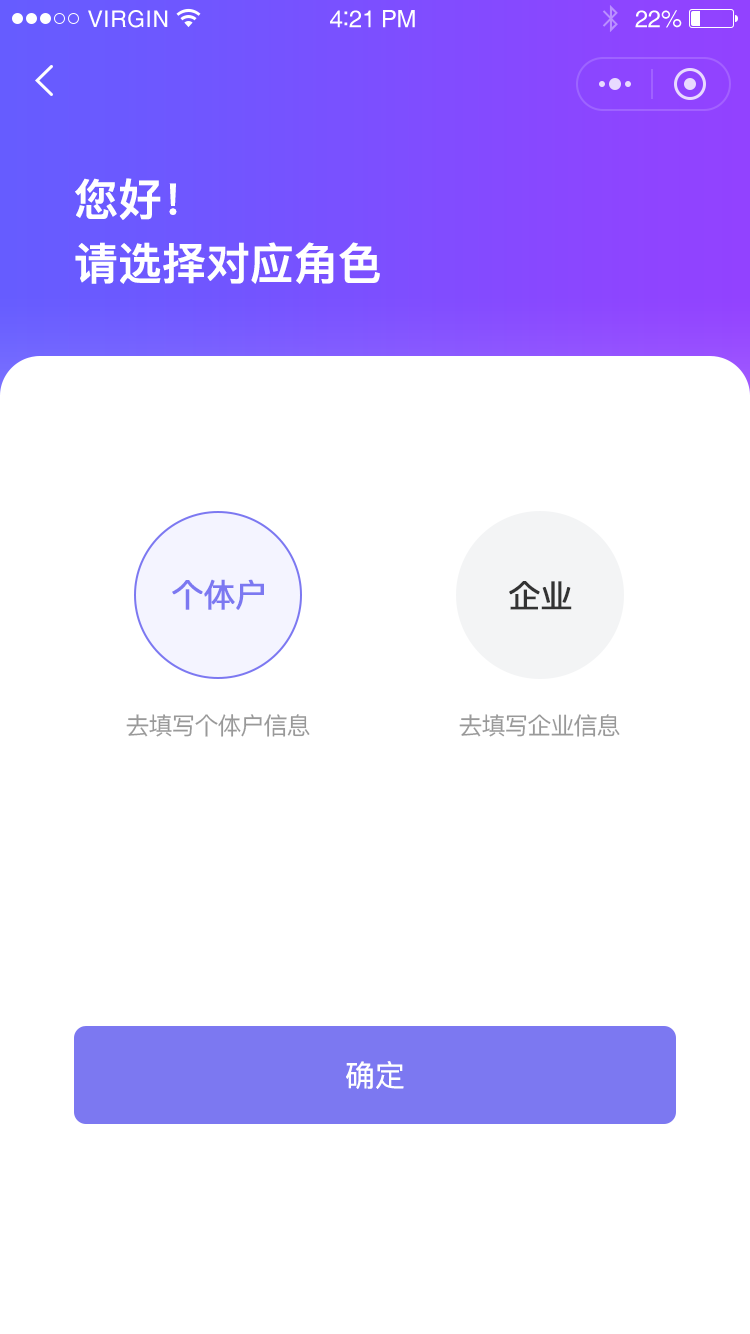Choose the currently highlighted 个体户 option
This screenshot has width=750, height=1334.
[x=218, y=595]
